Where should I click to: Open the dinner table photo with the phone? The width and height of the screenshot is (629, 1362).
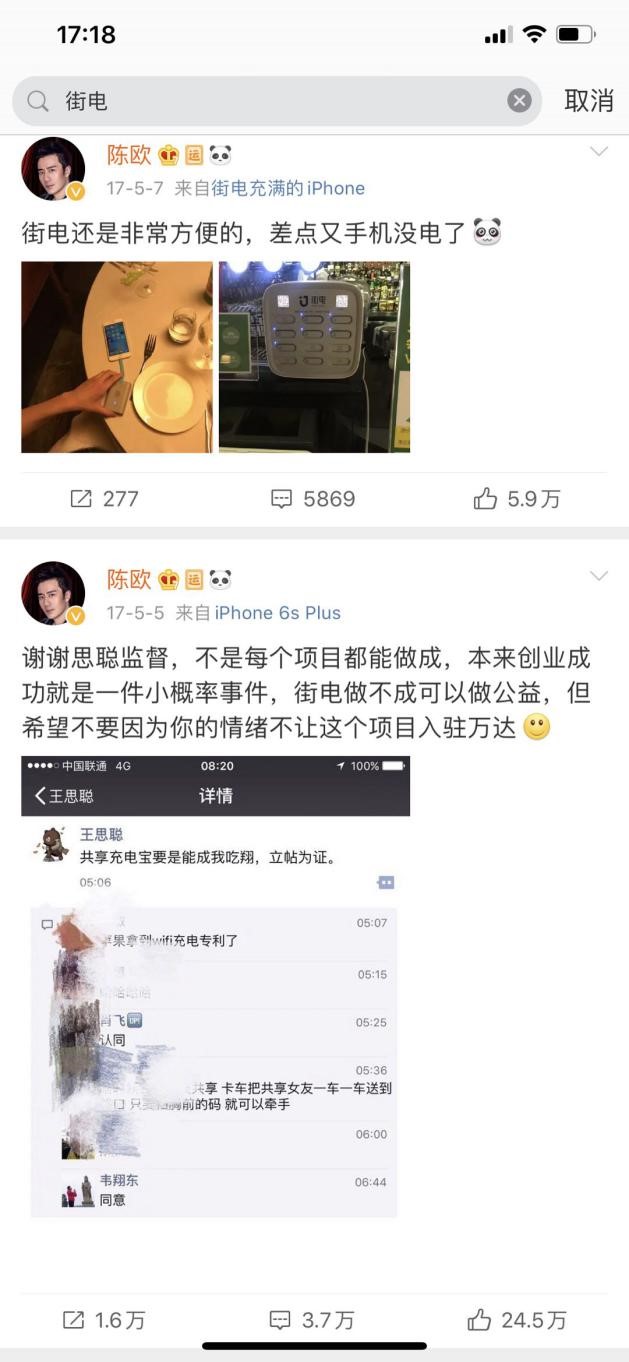coord(117,357)
